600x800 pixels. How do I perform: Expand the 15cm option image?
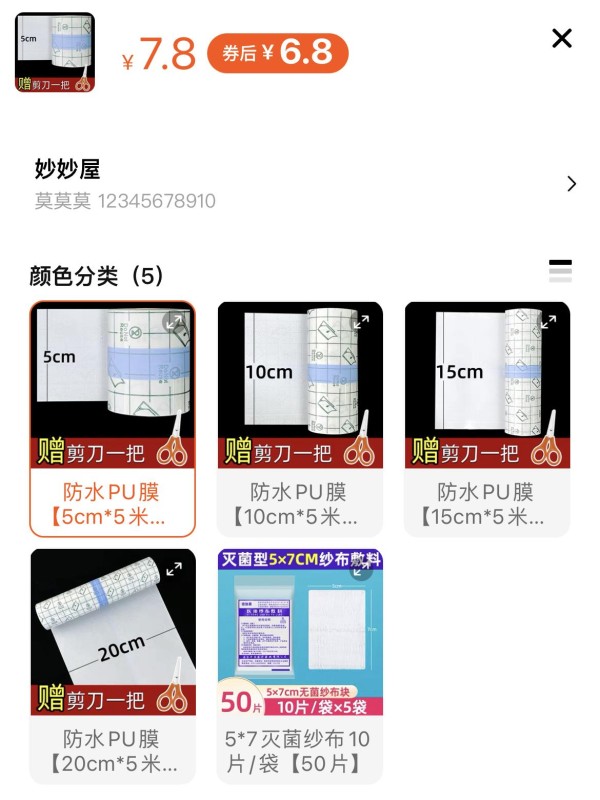pyautogui.click(x=548, y=322)
